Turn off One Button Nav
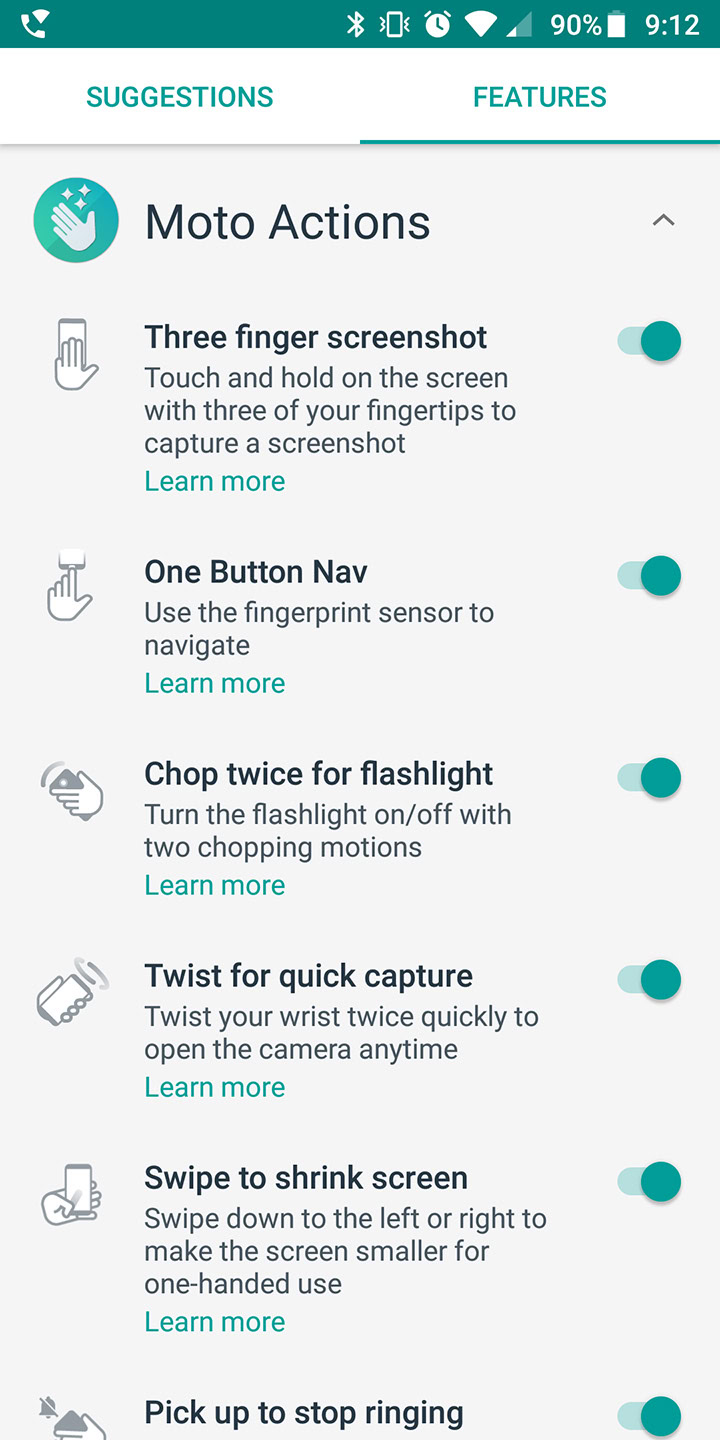The image size is (720, 1440). 650,576
